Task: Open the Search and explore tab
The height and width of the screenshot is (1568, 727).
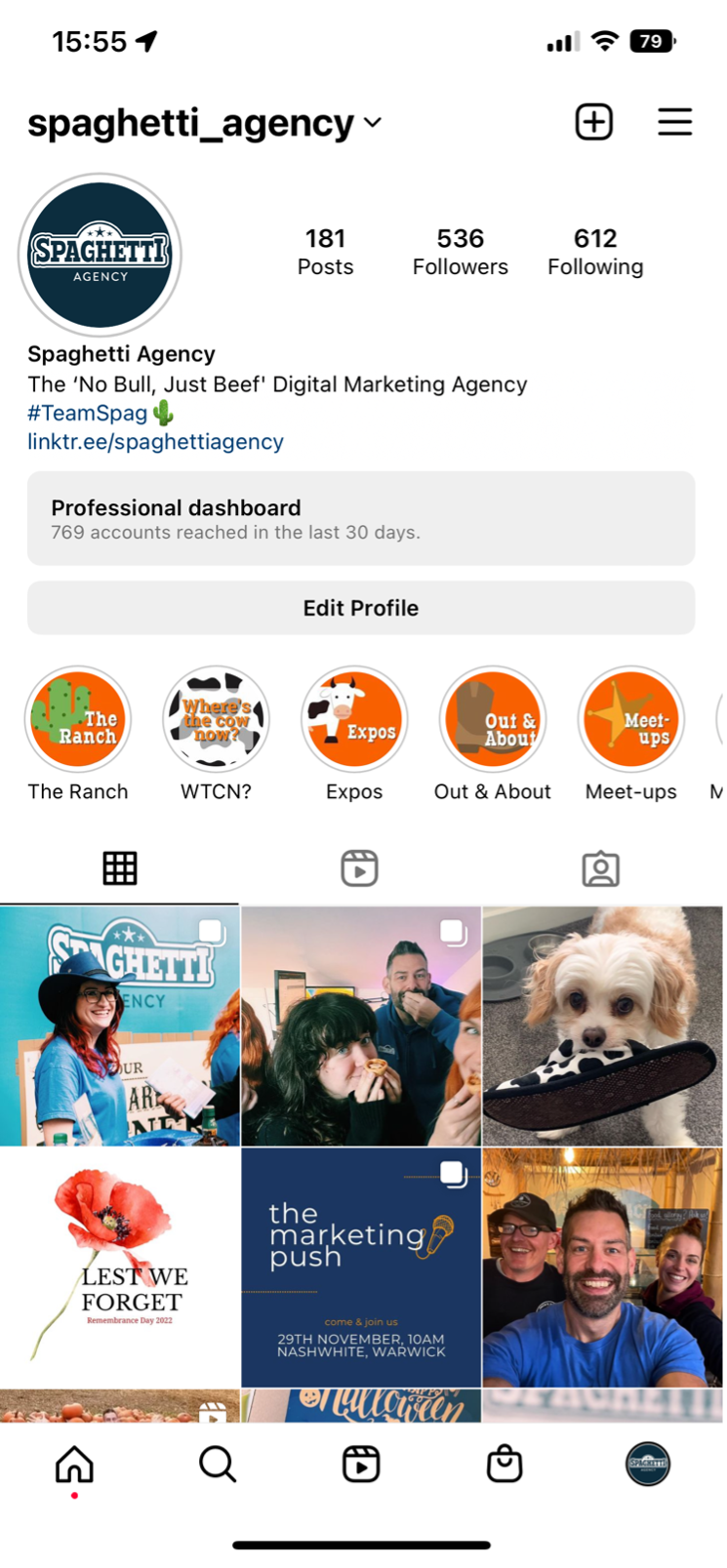Action: (x=218, y=1465)
